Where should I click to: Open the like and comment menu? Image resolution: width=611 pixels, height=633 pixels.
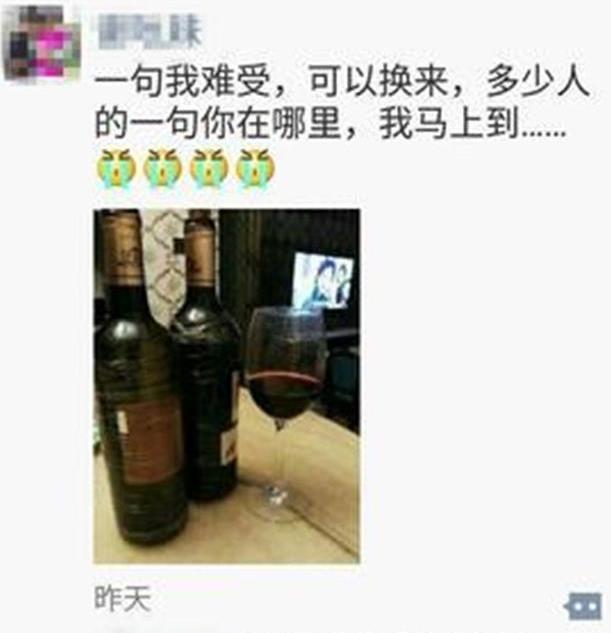pos(582,605)
